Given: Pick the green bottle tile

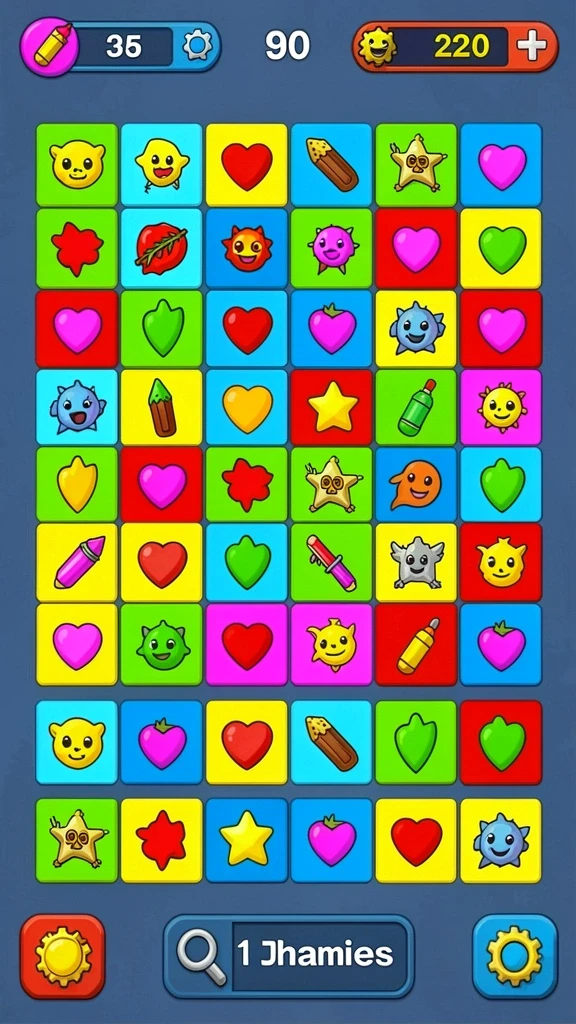Looking at the screenshot, I should pyautogui.click(x=416, y=407).
